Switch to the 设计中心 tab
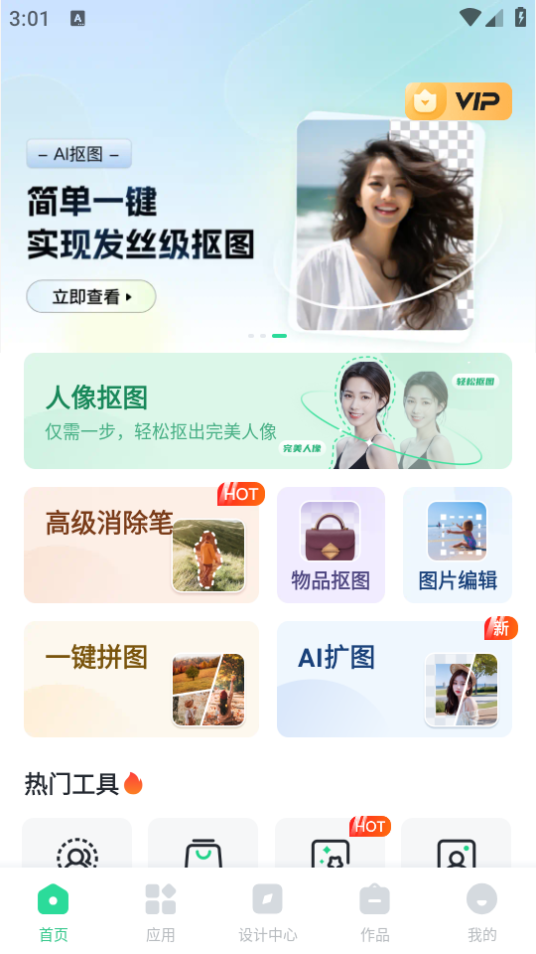The width and height of the screenshot is (536, 954). point(268,912)
